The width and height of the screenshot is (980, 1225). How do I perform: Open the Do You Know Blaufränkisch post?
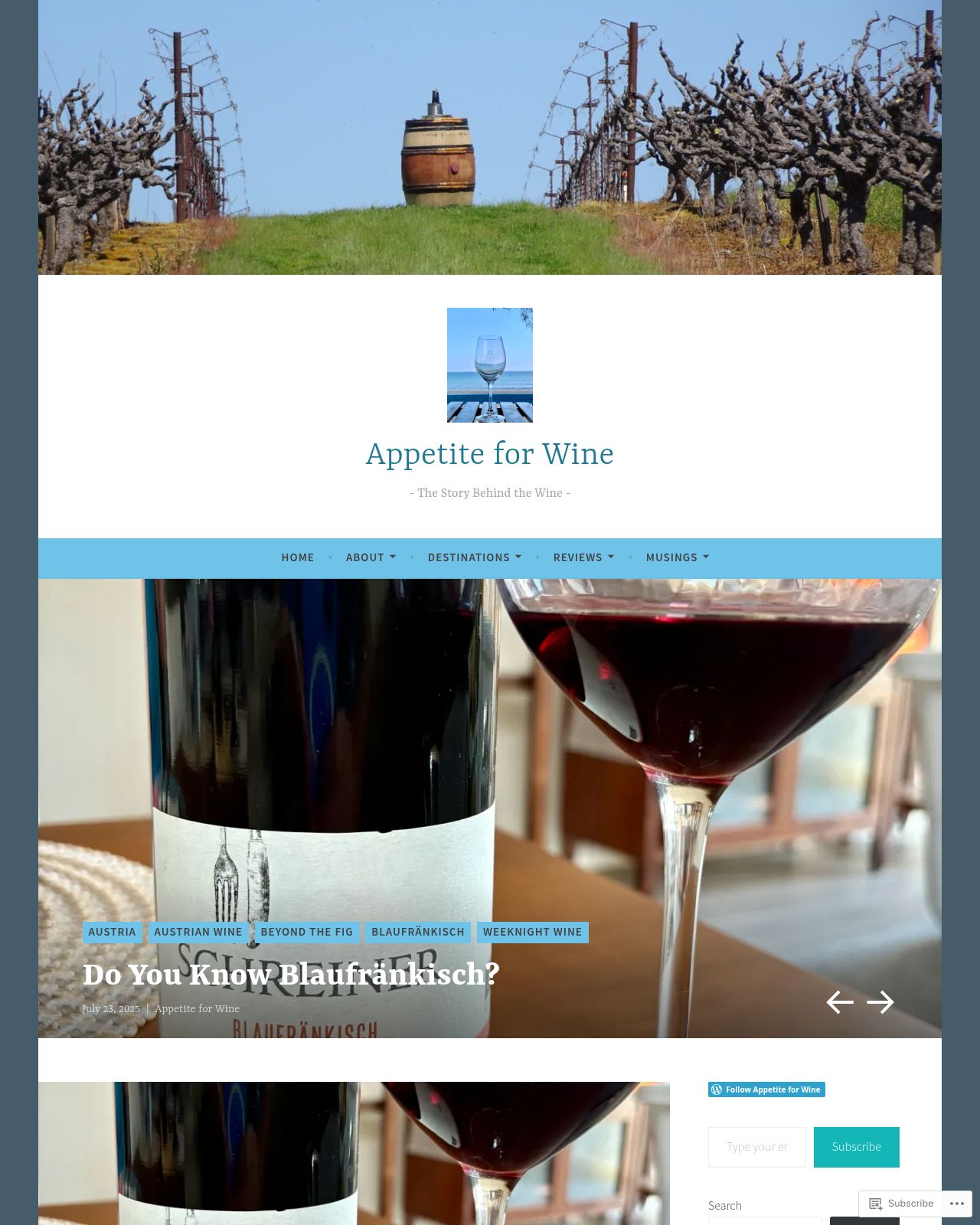pos(291,975)
